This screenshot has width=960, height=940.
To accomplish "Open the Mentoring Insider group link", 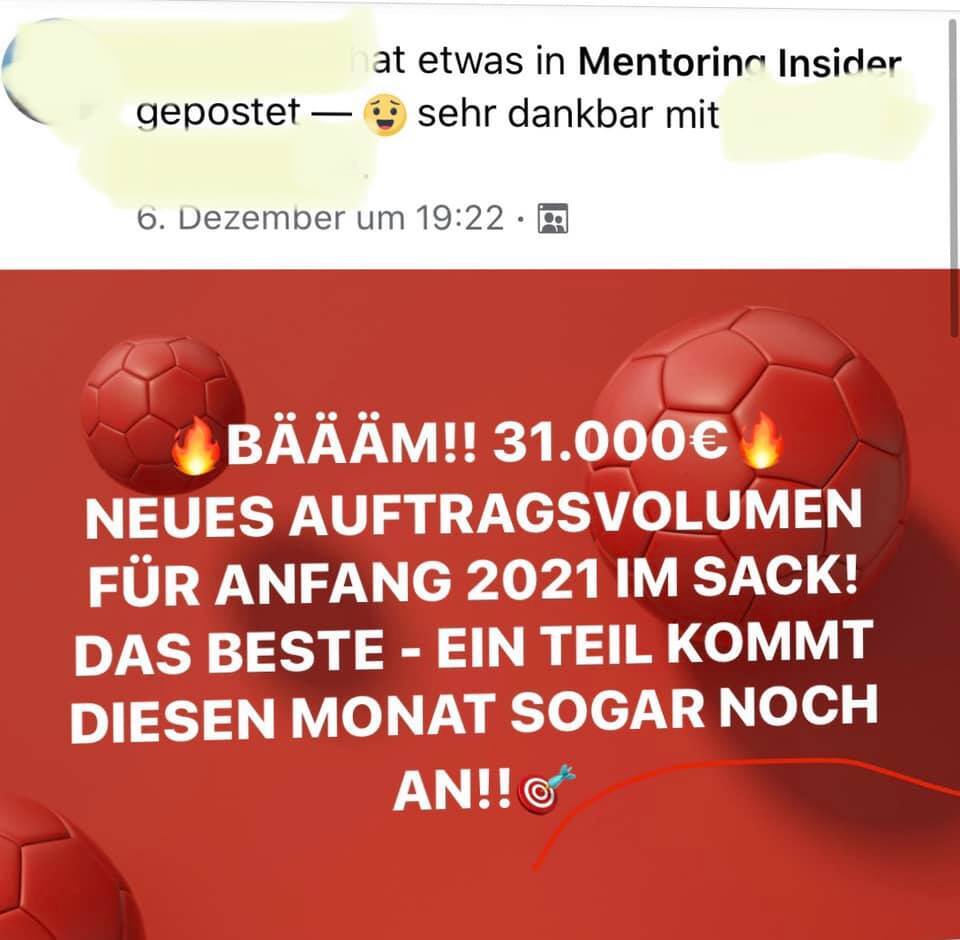I will pos(740,64).
